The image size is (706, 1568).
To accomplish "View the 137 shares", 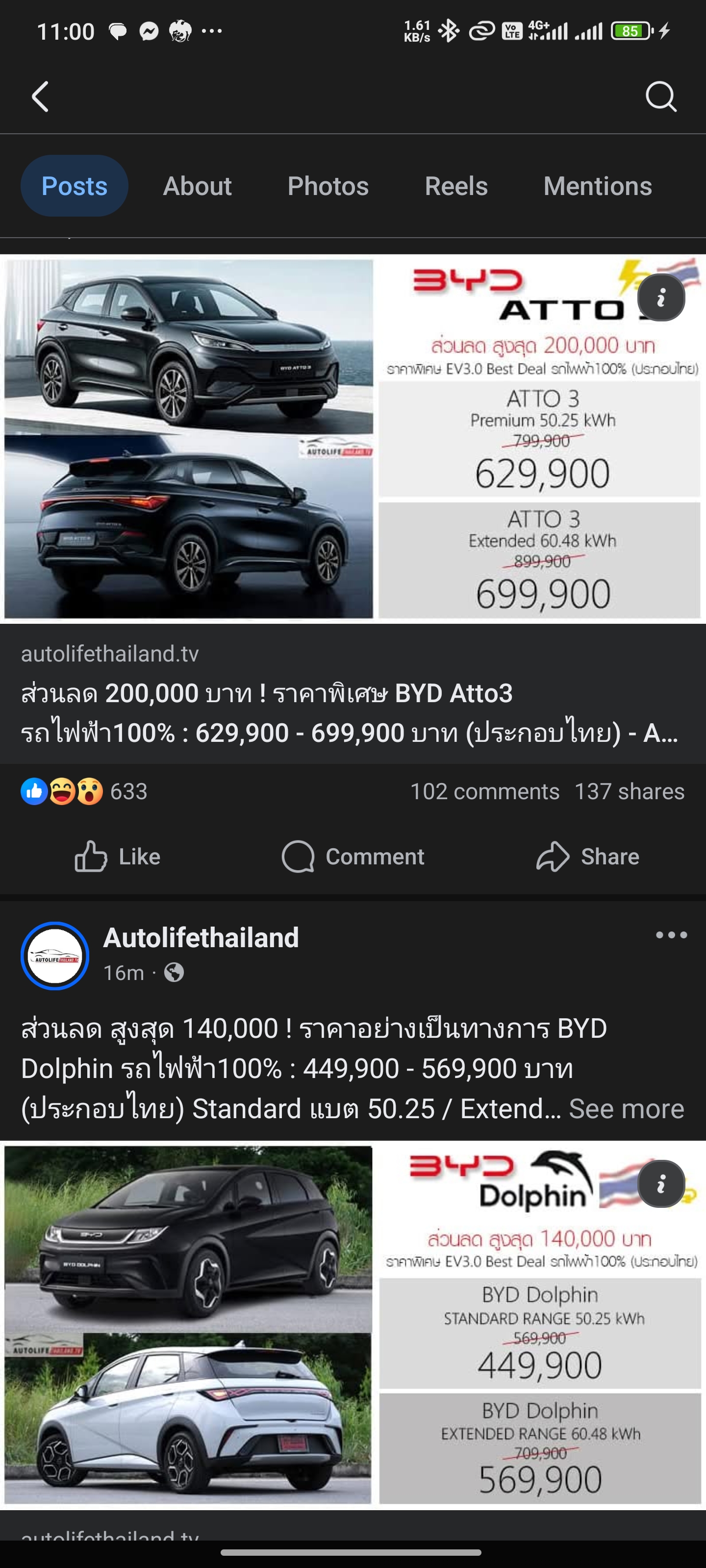I will point(629,791).
